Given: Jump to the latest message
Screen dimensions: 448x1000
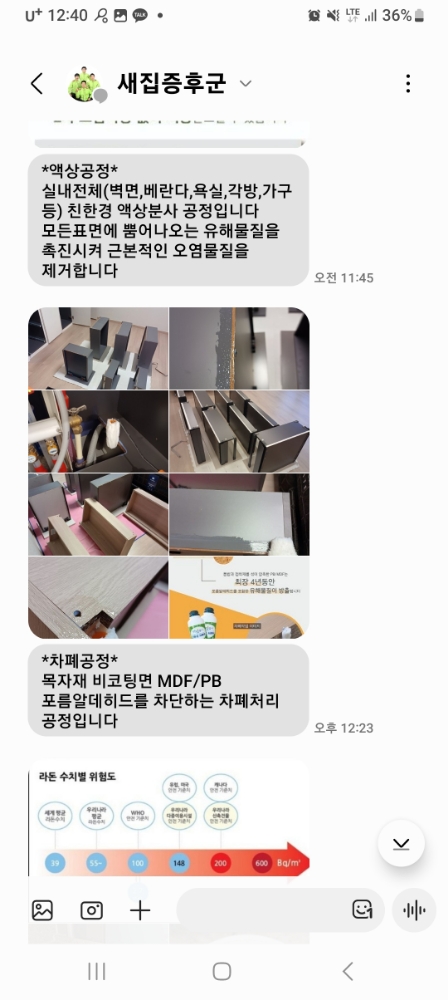Looking at the screenshot, I should pos(401,843).
